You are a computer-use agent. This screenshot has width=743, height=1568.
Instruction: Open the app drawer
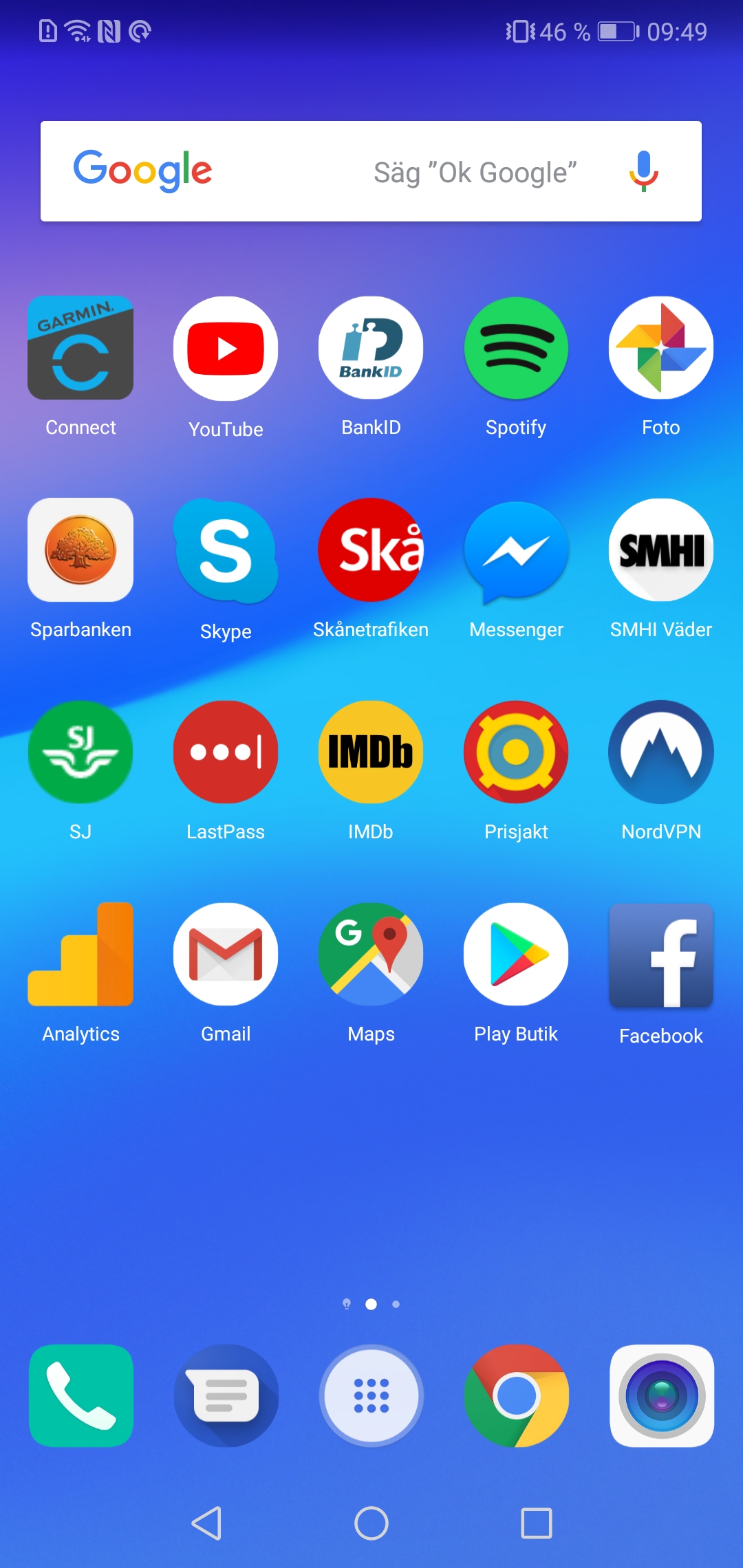tap(371, 1396)
